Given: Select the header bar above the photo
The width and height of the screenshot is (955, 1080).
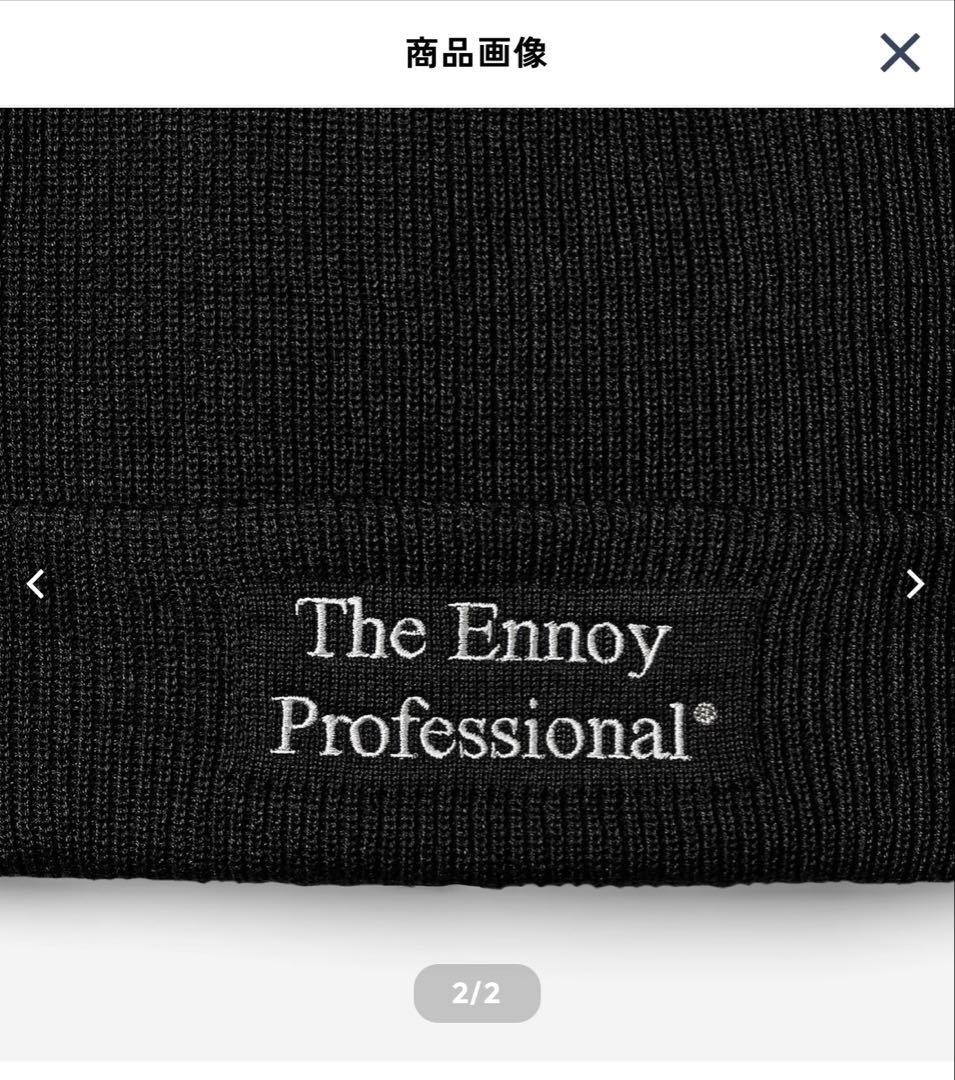Looking at the screenshot, I should (477, 53).
